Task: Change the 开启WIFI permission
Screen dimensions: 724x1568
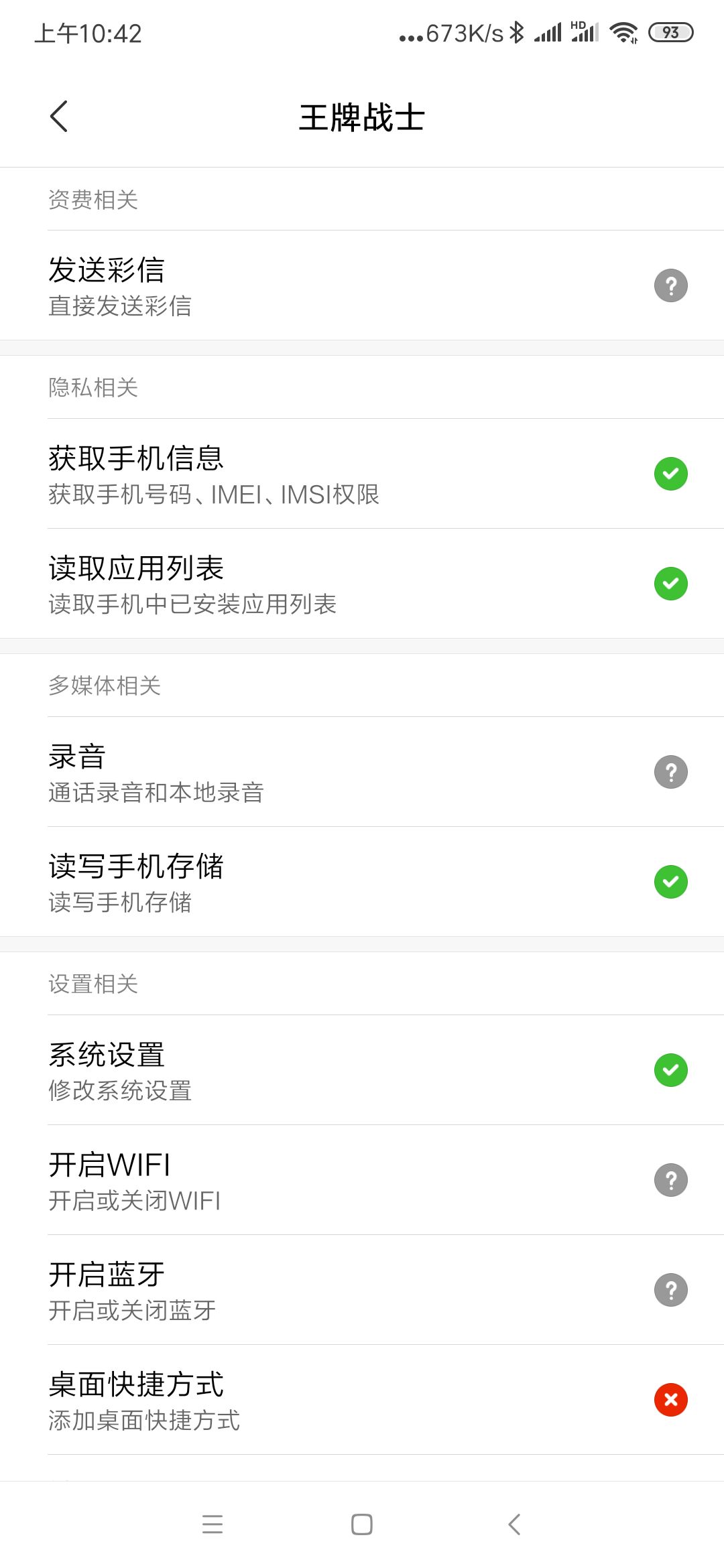Action: (362, 1180)
